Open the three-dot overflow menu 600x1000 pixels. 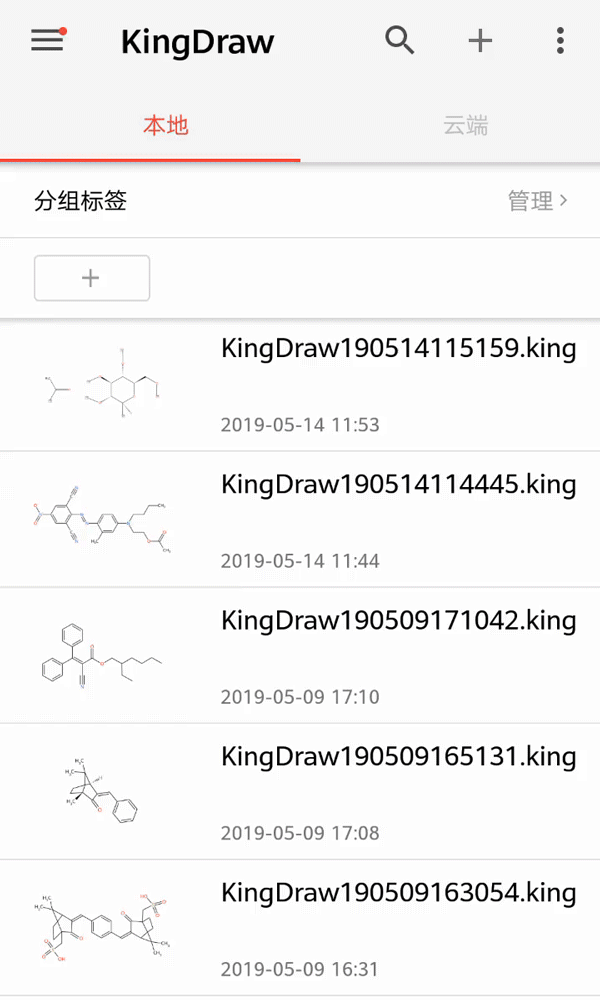(560, 41)
